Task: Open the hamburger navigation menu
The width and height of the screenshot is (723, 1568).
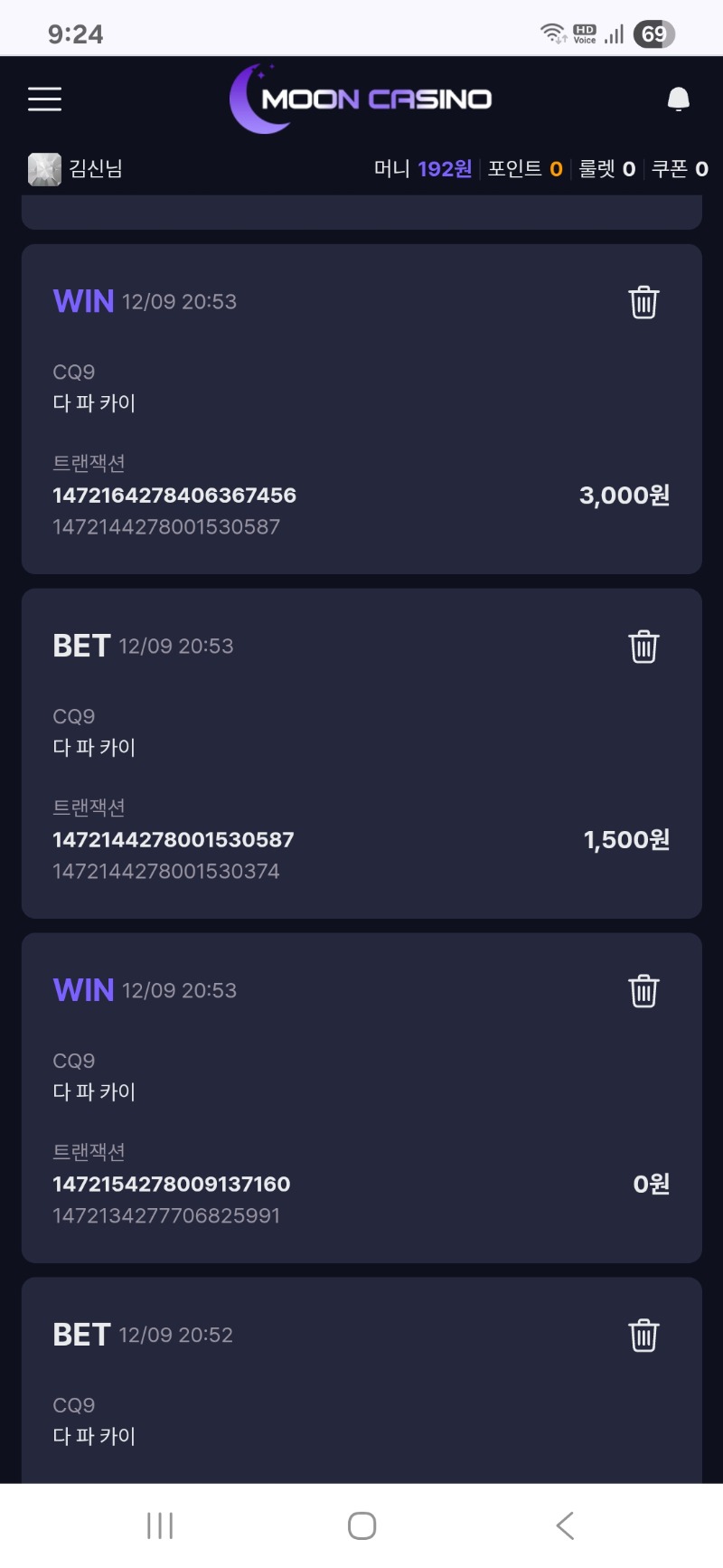Action: 43,99
